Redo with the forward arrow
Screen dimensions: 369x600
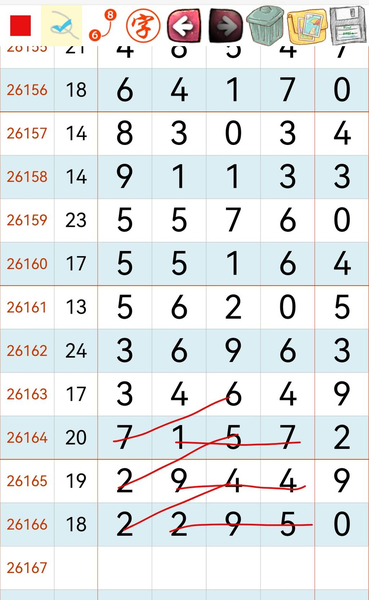pyautogui.click(x=226, y=26)
